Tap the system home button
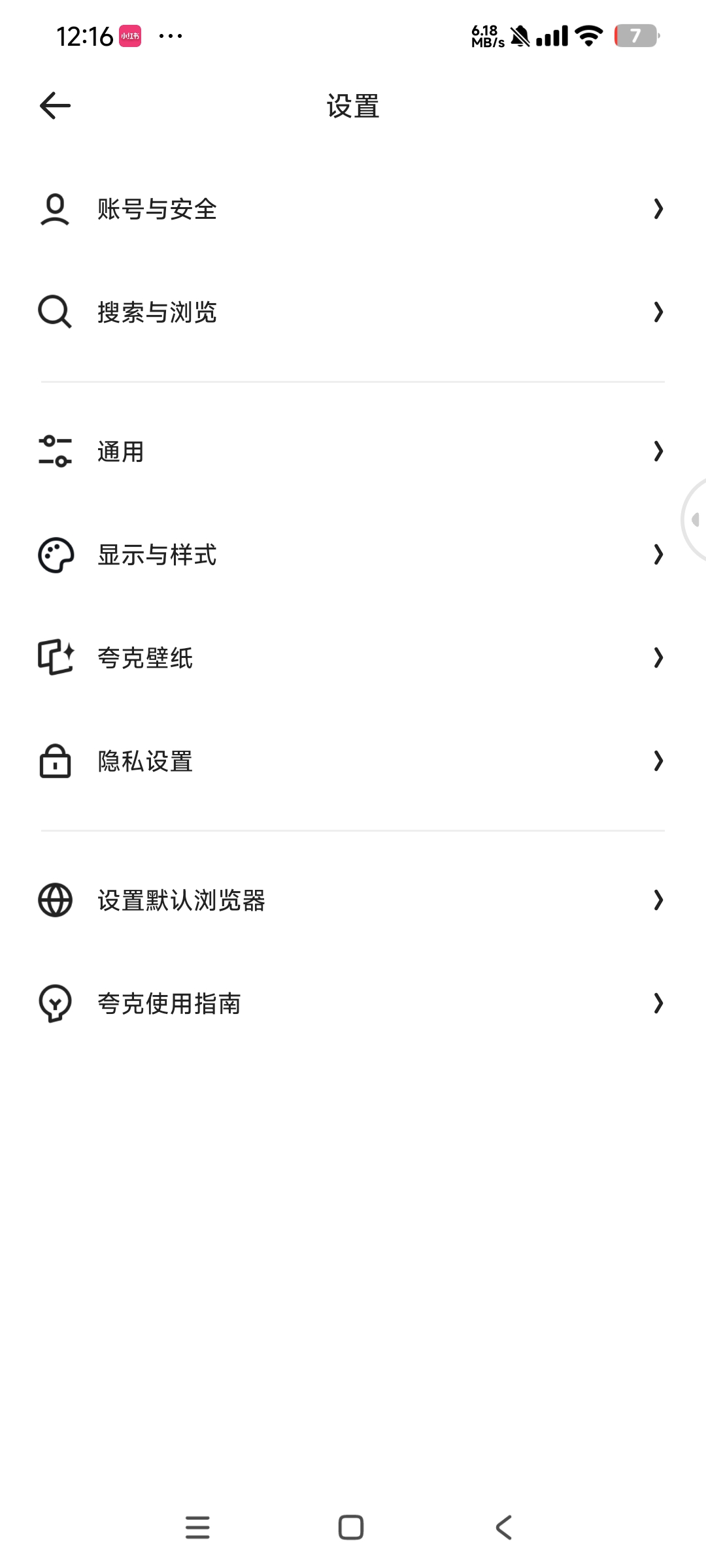The width and height of the screenshot is (706, 1568). tap(351, 1527)
